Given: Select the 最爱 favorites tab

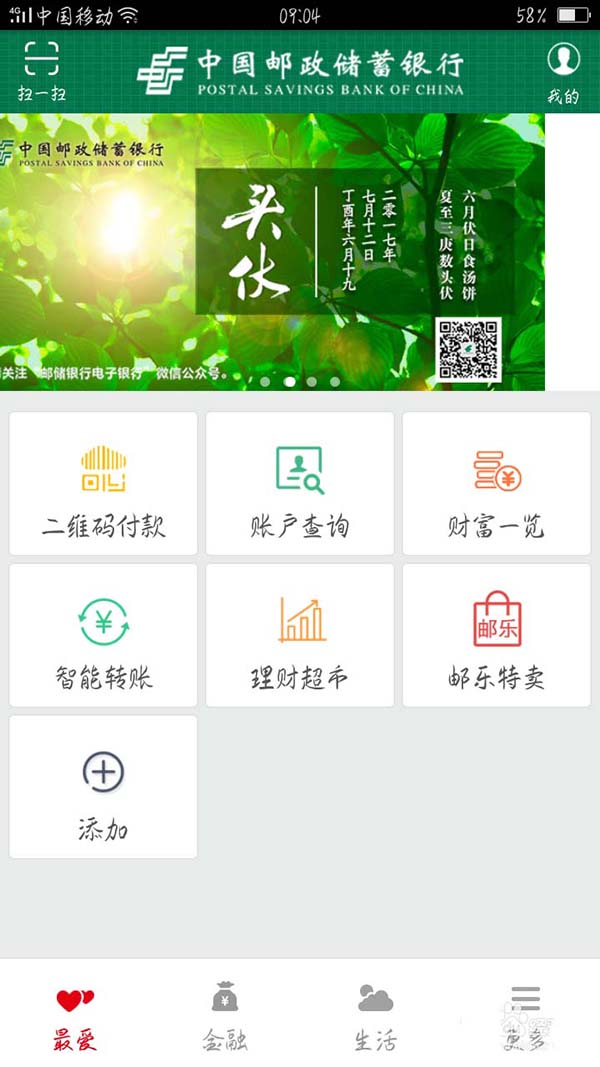Looking at the screenshot, I should click(x=75, y=1015).
